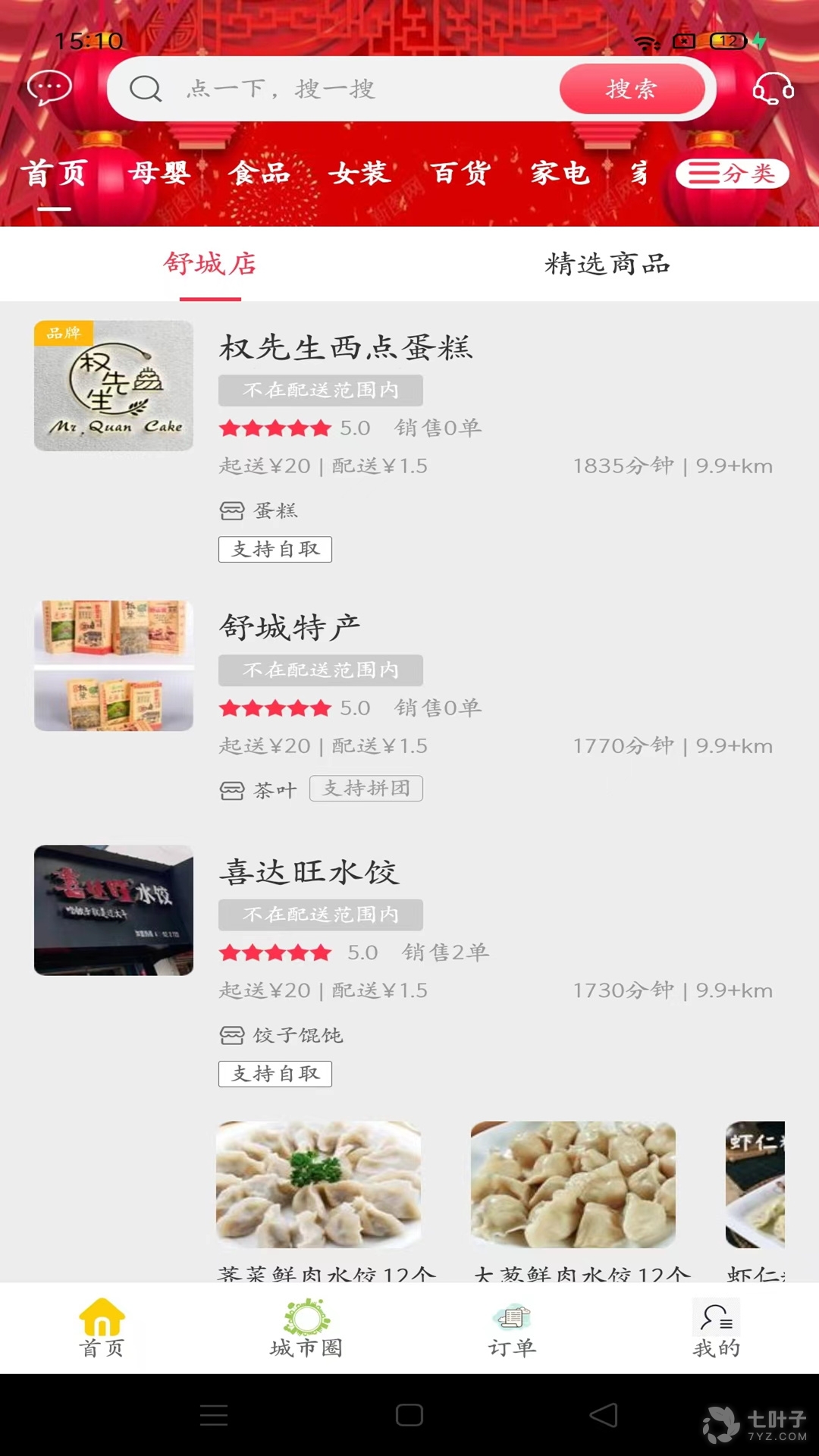Open the 舒城特产 store listing
819x1456 pixels.
point(290,627)
